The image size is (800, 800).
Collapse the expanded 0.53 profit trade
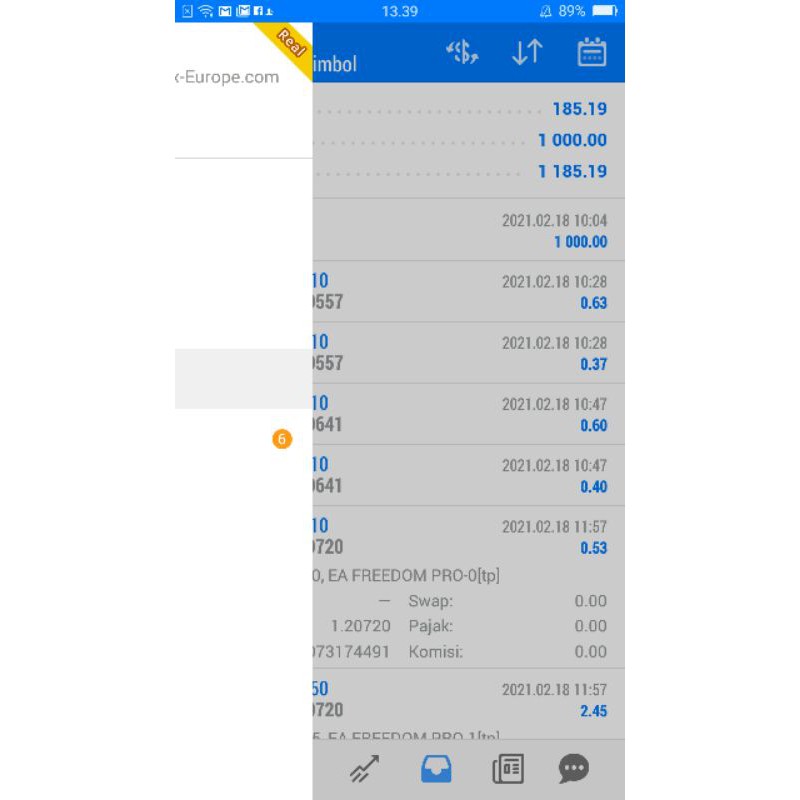[468, 537]
